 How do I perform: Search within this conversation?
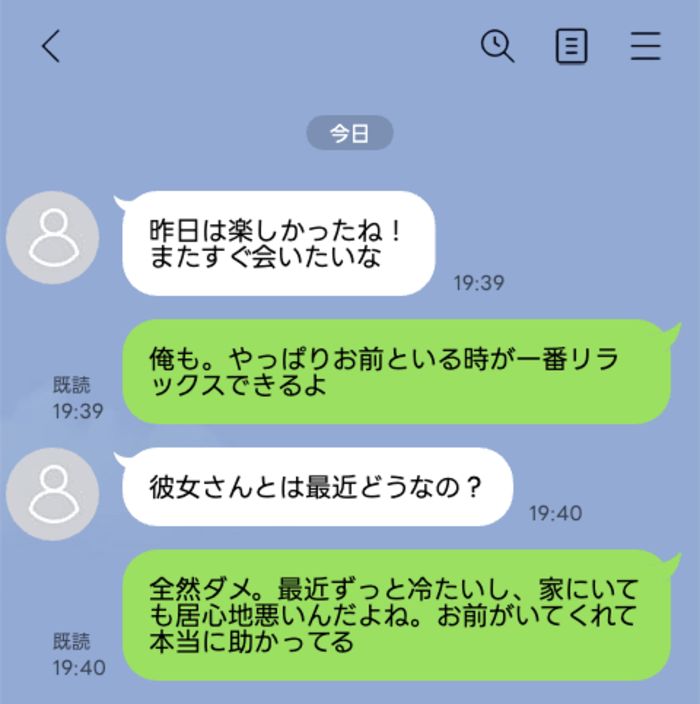click(x=497, y=46)
